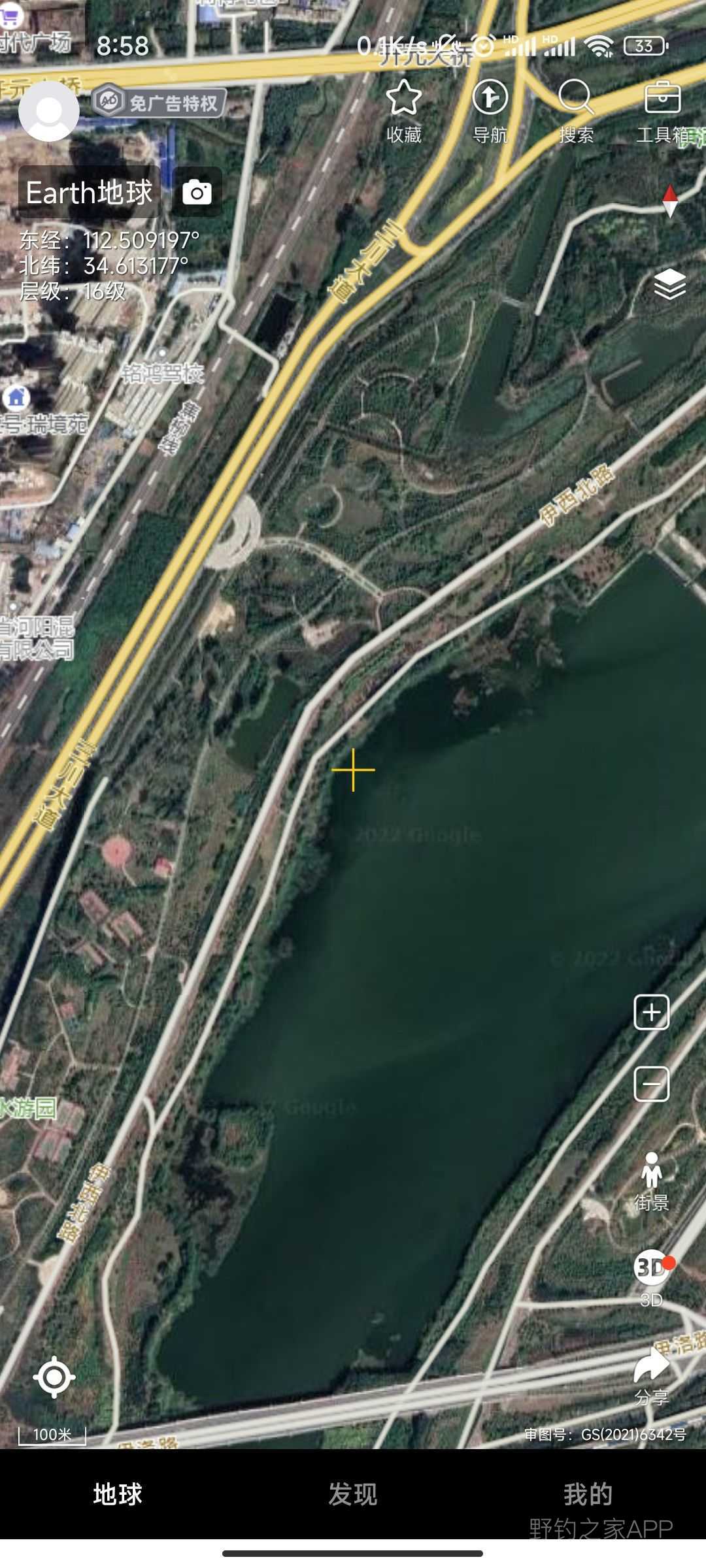This screenshot has width=706, height=1568.
Task: Open the 工具箱 toolbox
Action: 662,111
